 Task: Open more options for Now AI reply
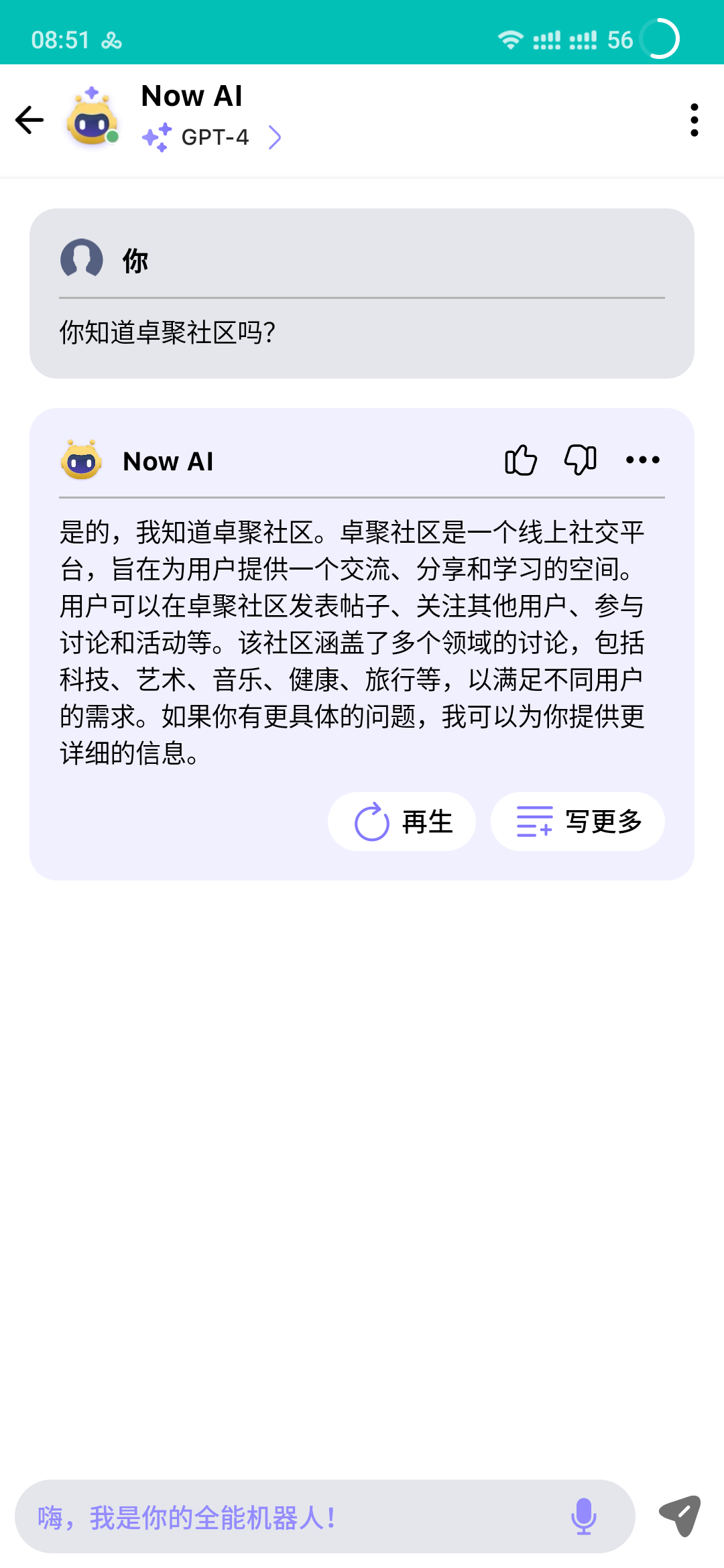642,460
